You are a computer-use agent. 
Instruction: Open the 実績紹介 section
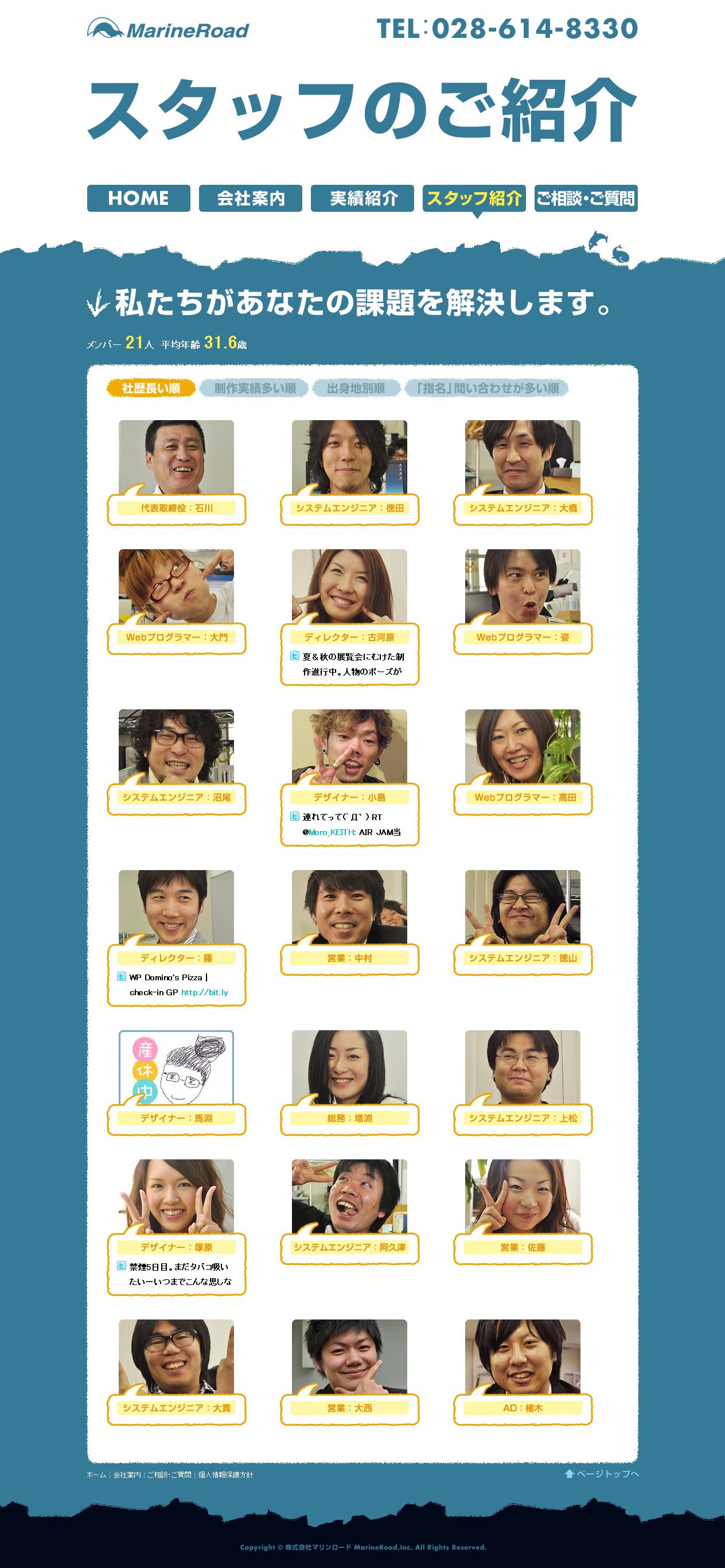(362, 199)
